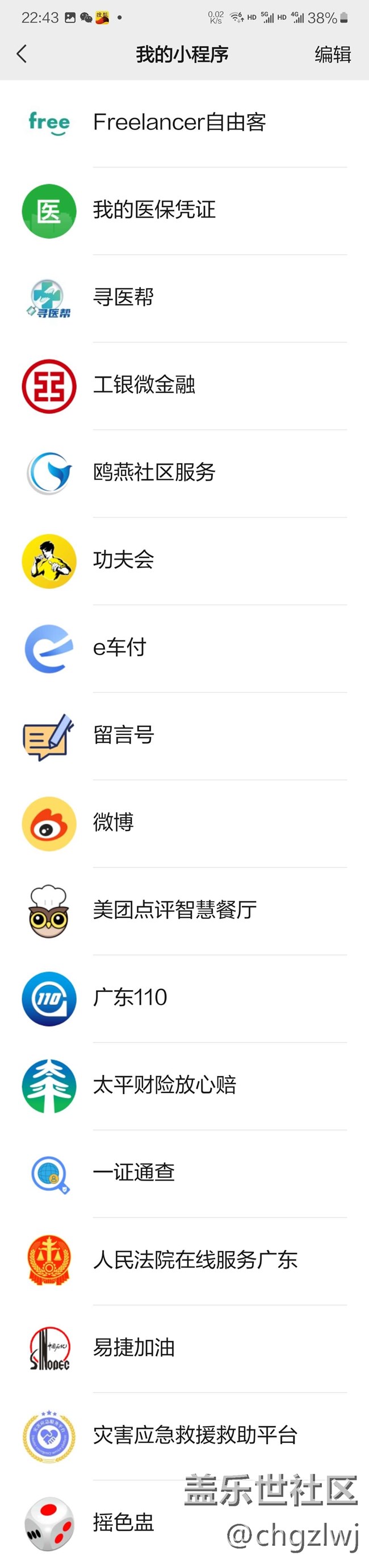Open the 摇色盅 dice mini program
The image size is (369, 1568).
point(123,1523)
